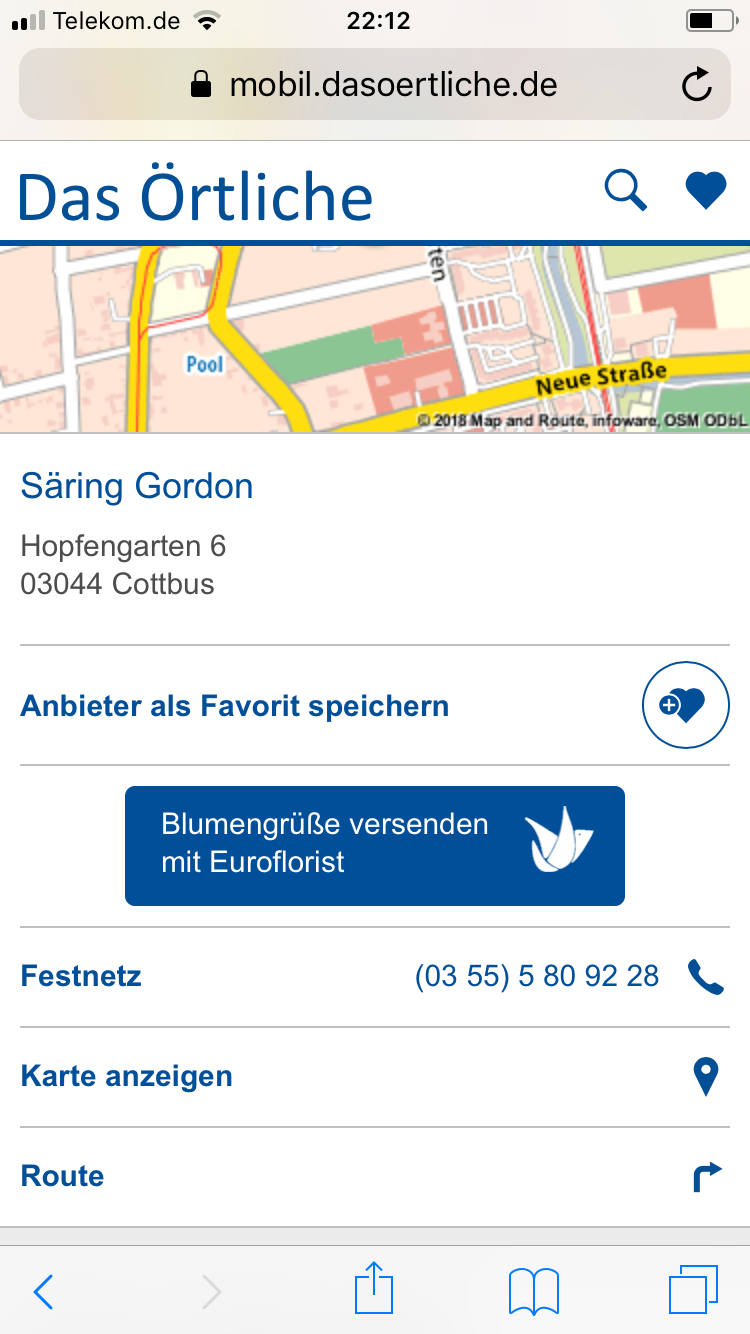The height and width of the screenshot is (1334, 750).
Task: Open the map preview image
Action: (375, 339)
